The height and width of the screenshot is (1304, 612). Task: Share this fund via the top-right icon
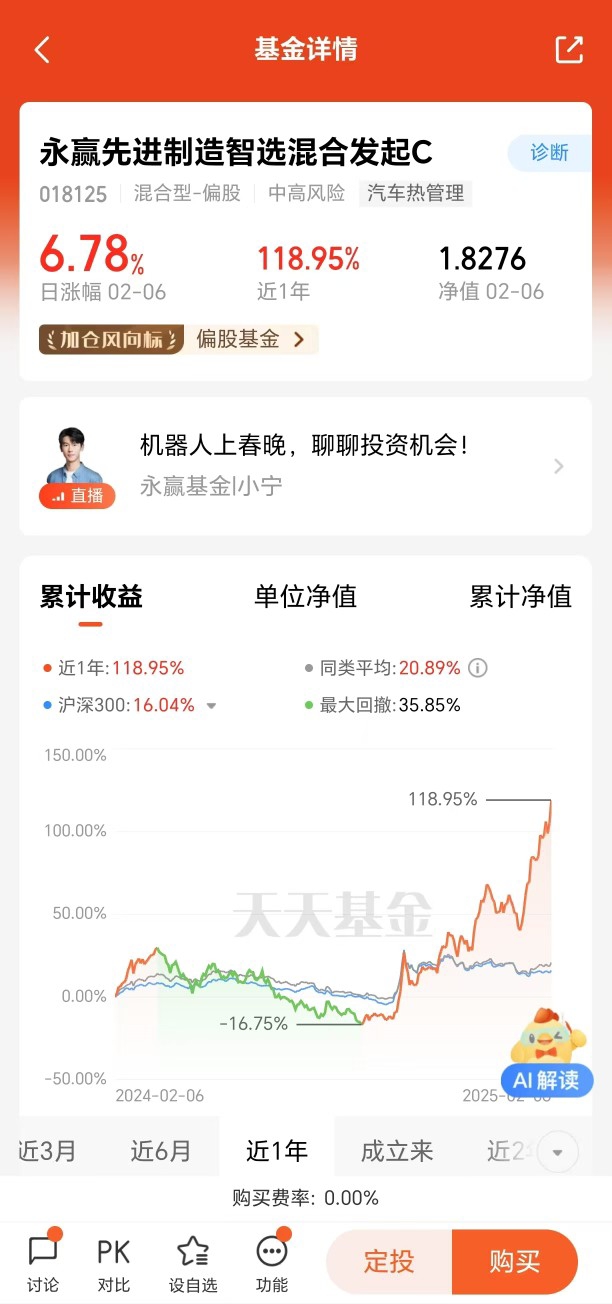tap(569, 50)
